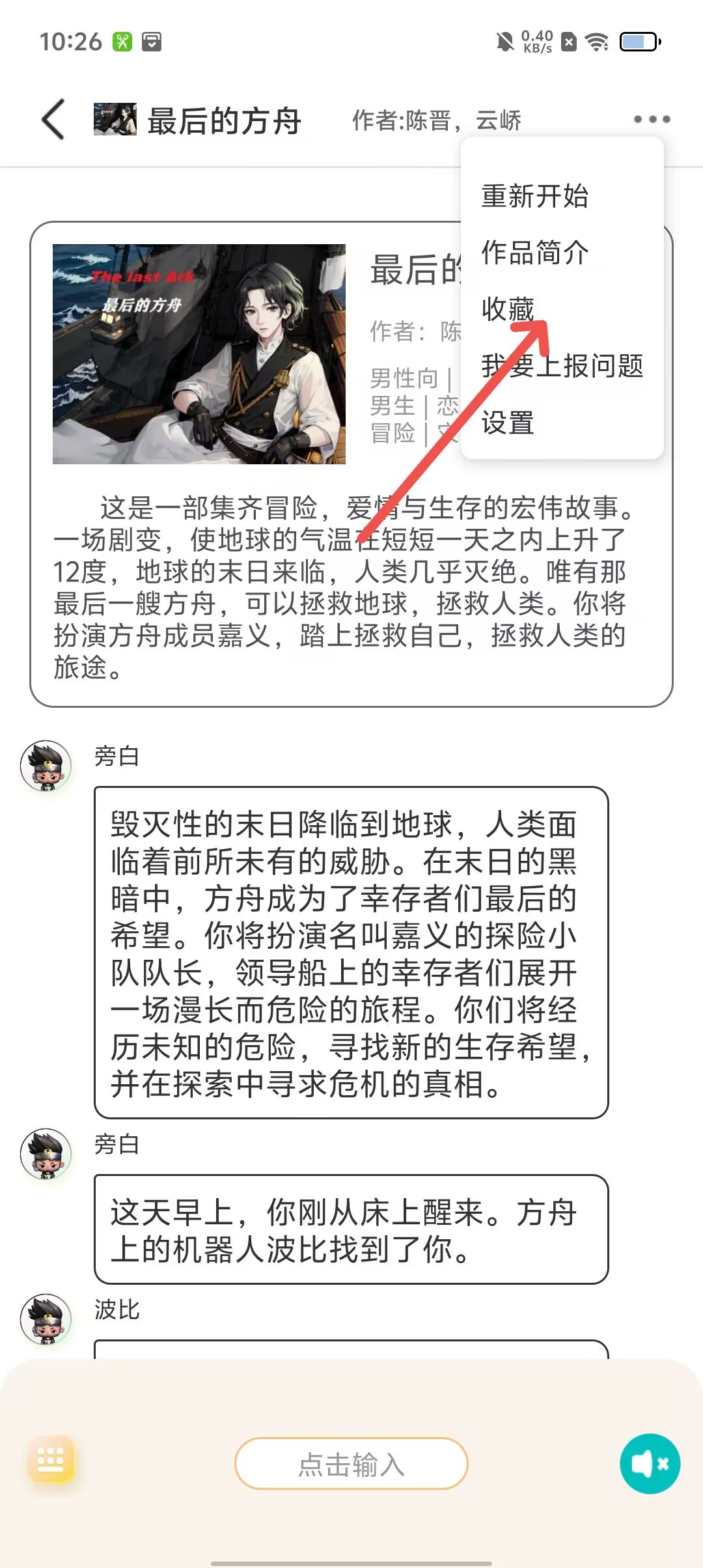Tap the three-dot overflow menu icon

coord(652,119)
